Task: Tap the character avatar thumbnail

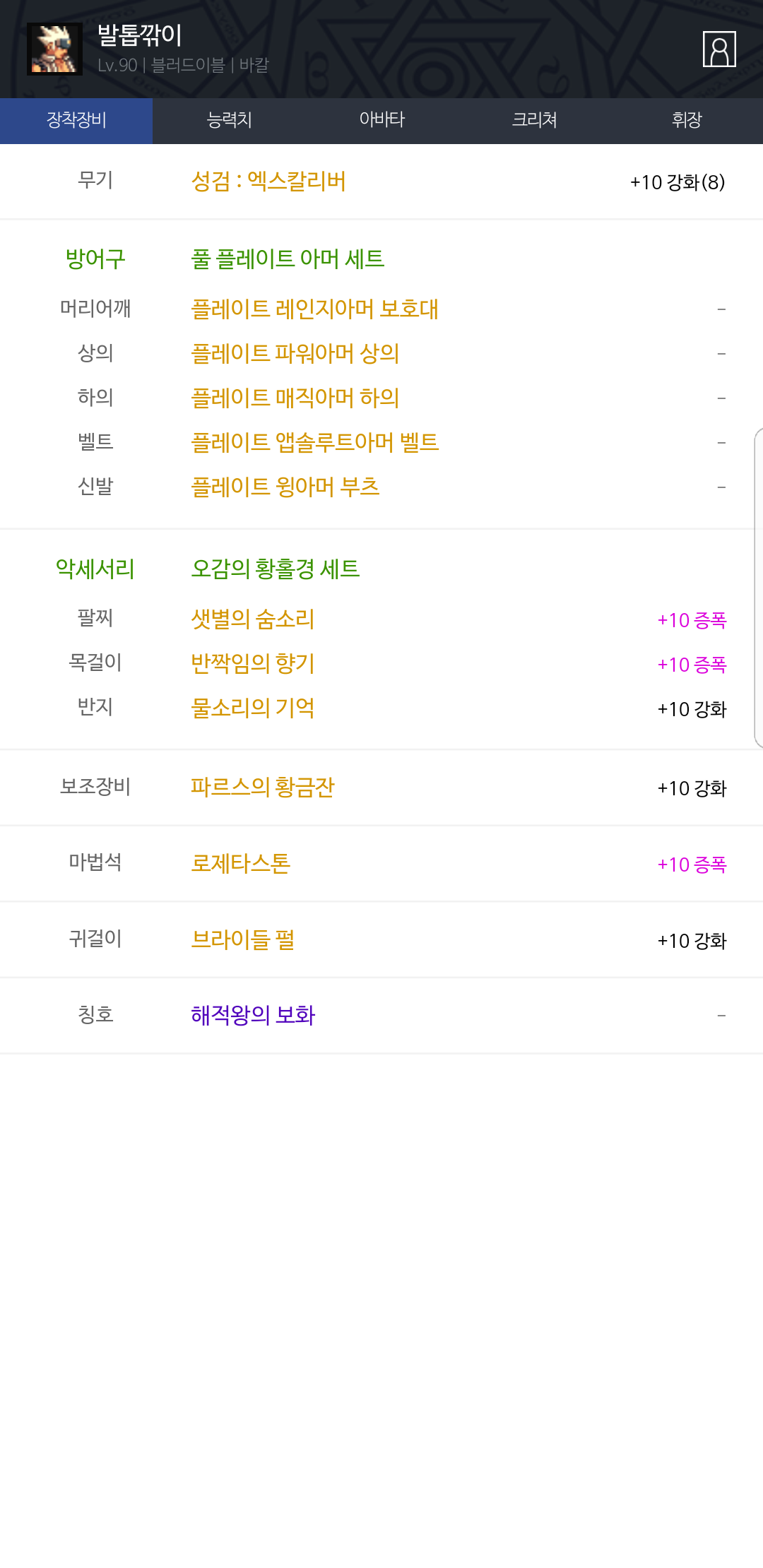Action: pyautogui.click(x=54, y=49)
